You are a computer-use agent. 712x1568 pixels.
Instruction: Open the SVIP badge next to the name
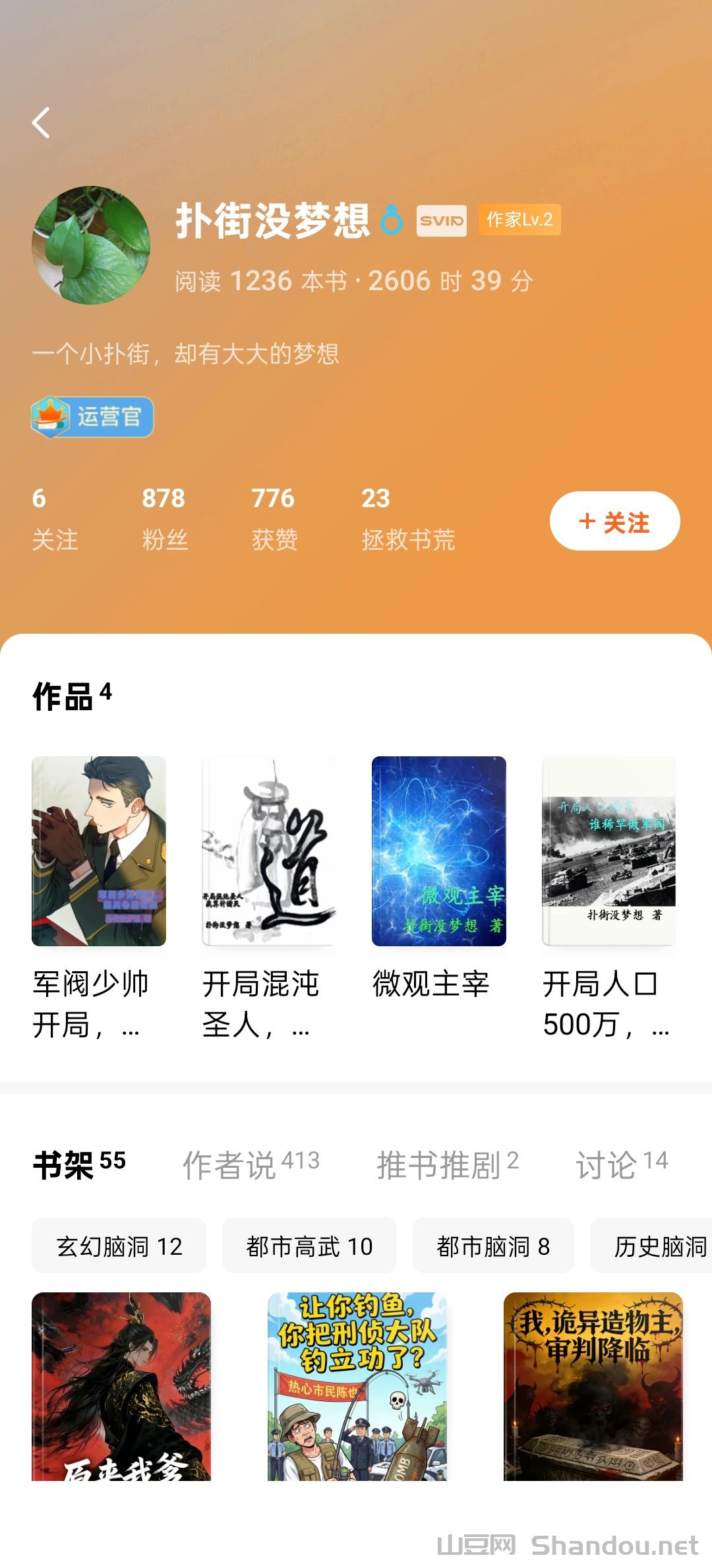click(x=440, y=222)
